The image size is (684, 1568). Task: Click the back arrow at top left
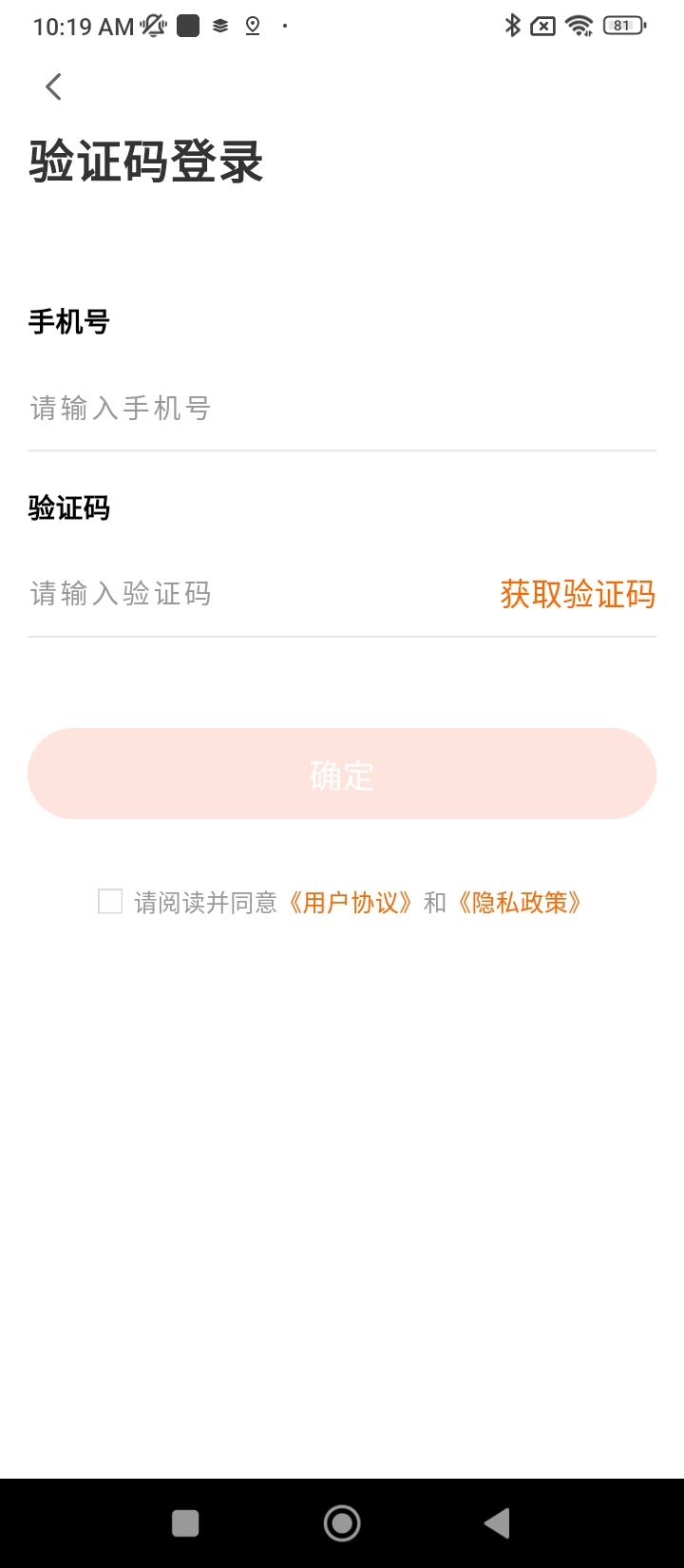(x=52, y=85)
